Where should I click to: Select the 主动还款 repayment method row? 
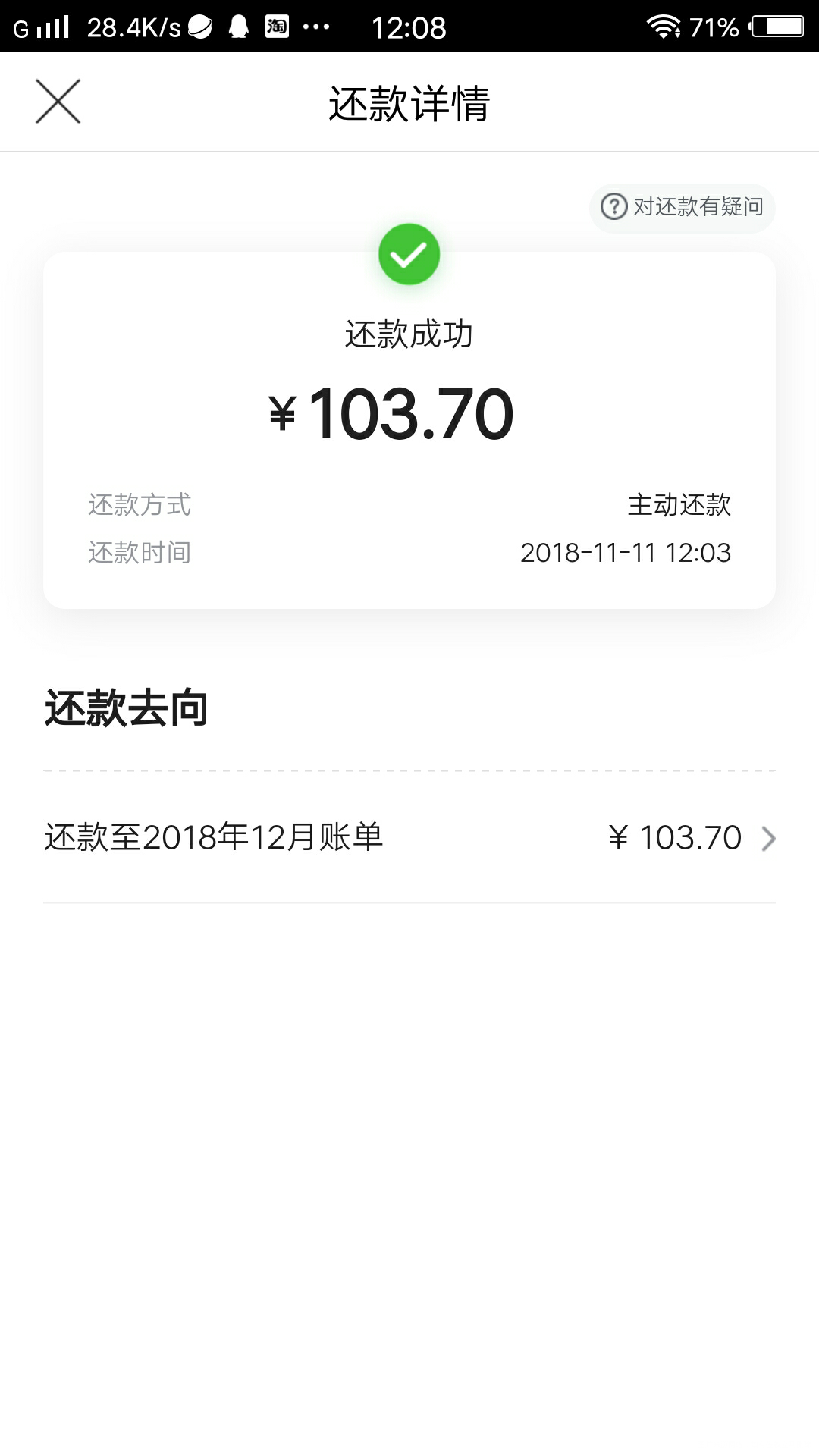click(679, 505)
